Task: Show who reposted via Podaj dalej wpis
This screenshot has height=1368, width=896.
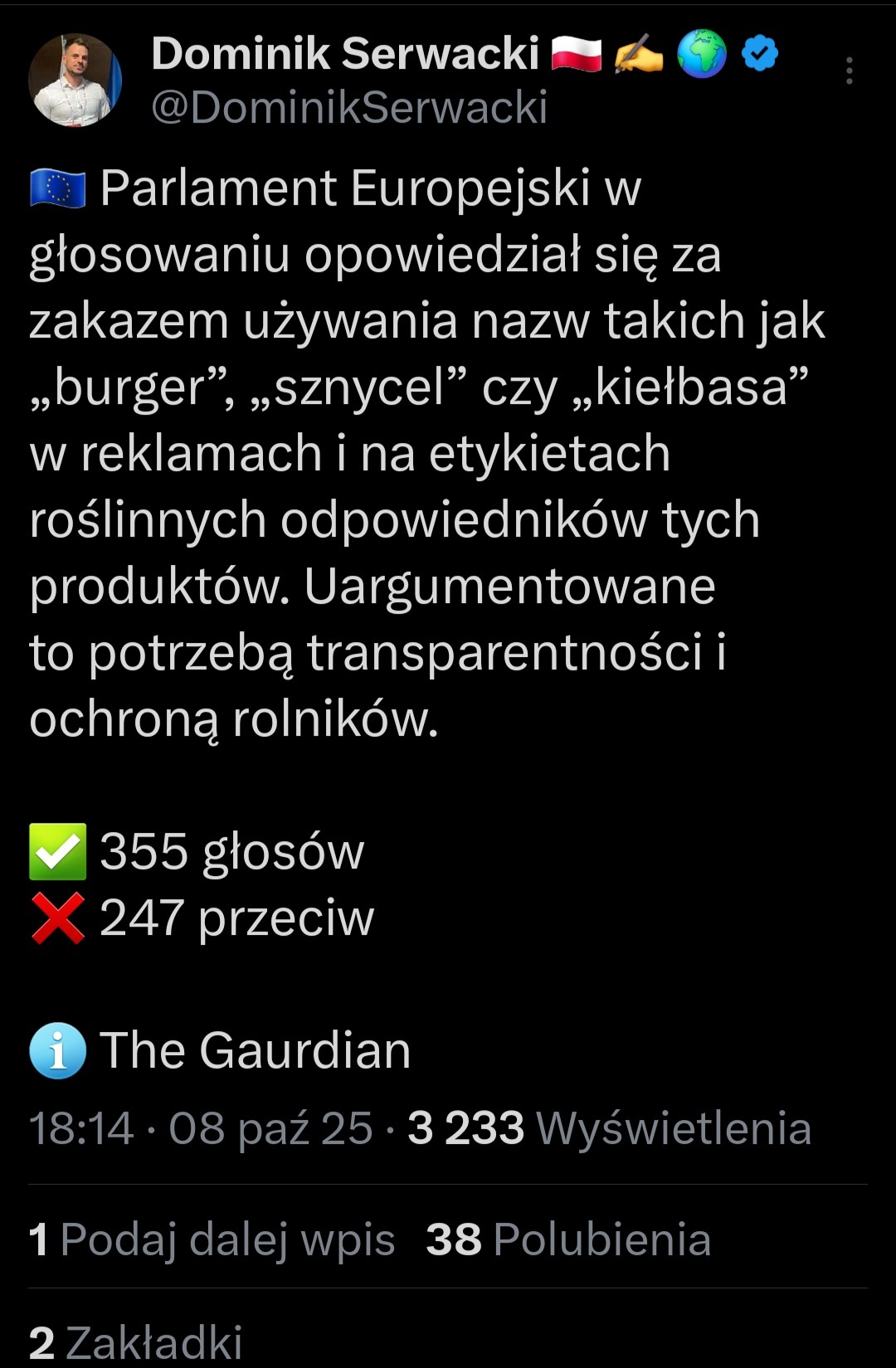Action: click(x=212, y=1239)
